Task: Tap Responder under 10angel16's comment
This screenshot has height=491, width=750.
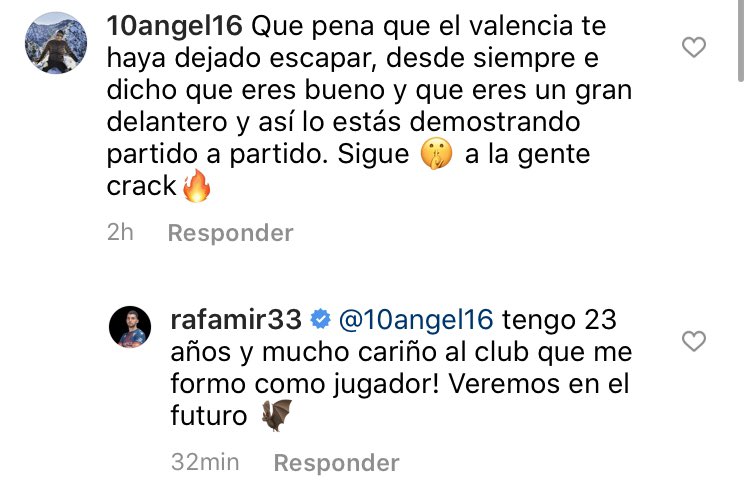Action: pos(230,234)
